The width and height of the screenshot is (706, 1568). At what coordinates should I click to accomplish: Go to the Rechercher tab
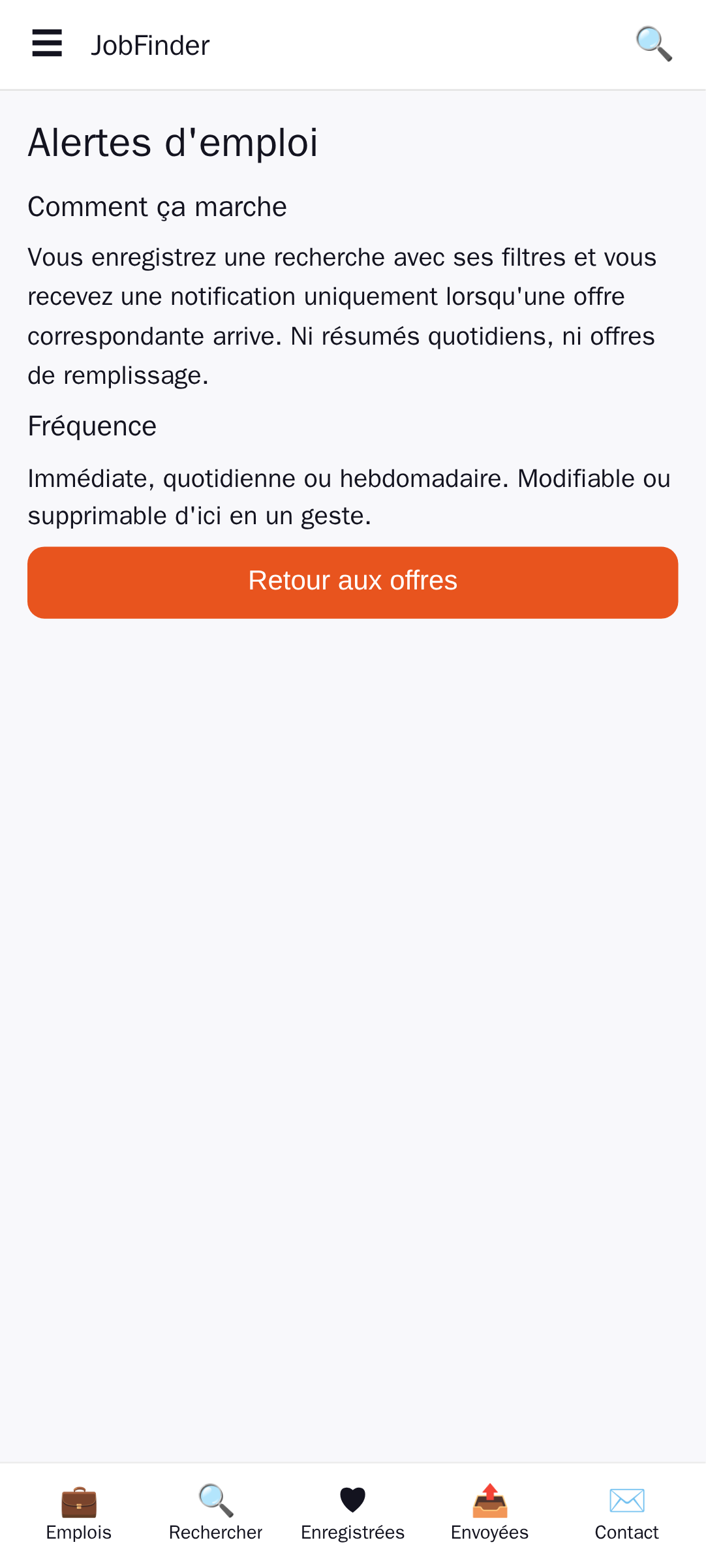[x=216, y=1514]
